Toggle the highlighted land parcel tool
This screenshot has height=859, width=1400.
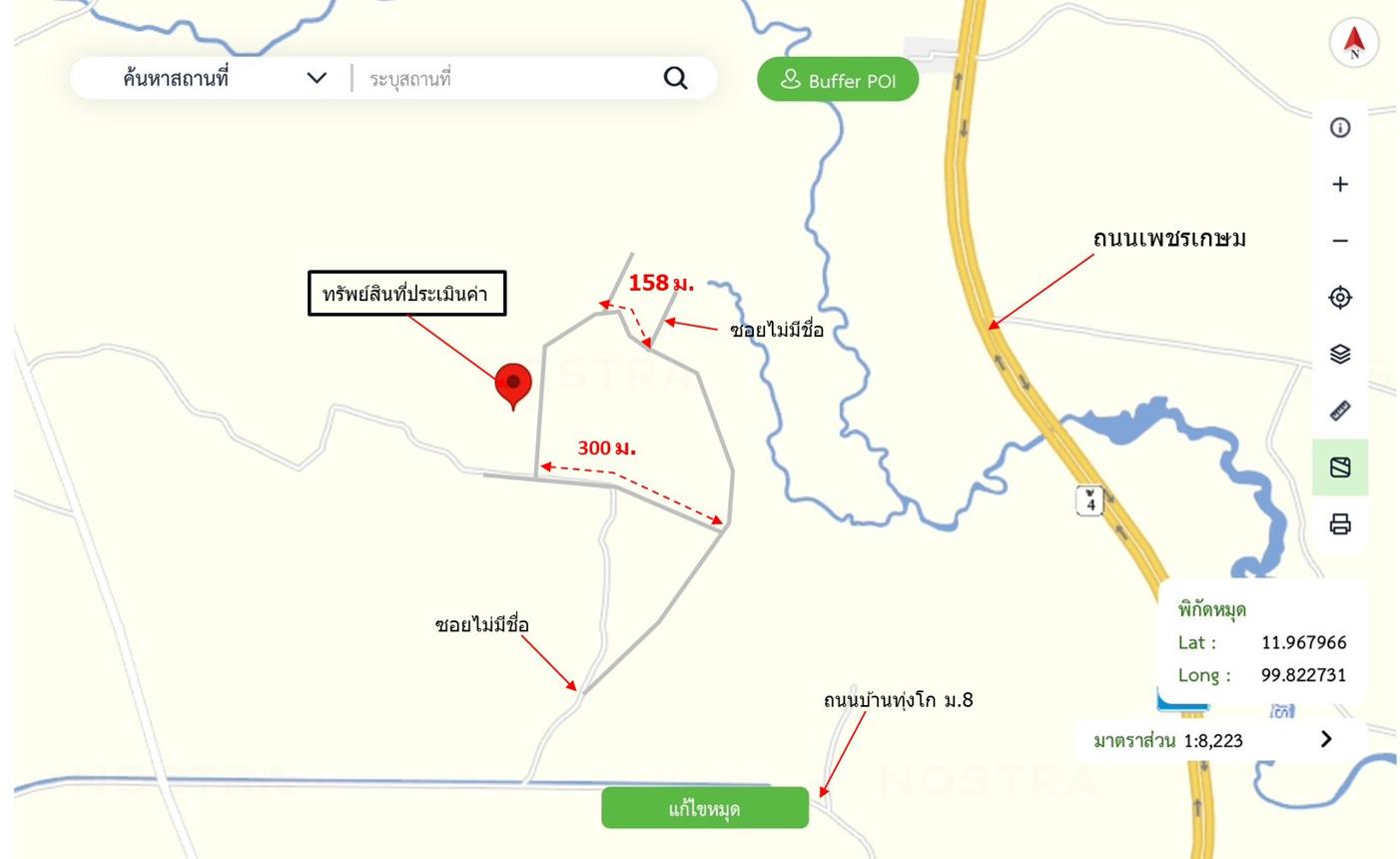(x=1340, y=466)
